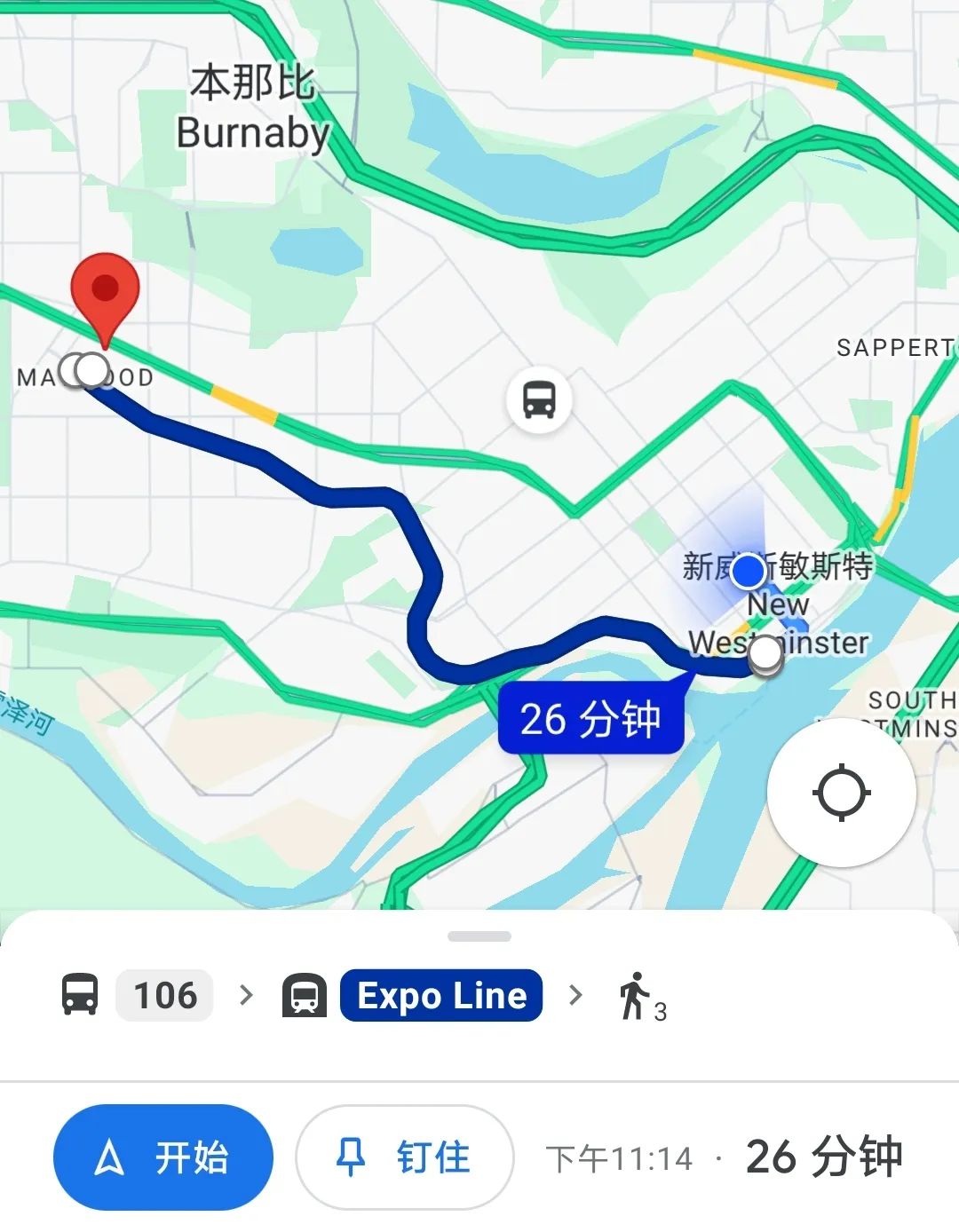
Task: Tap the bus stop icon on map
Action: [x=539, y=399]
